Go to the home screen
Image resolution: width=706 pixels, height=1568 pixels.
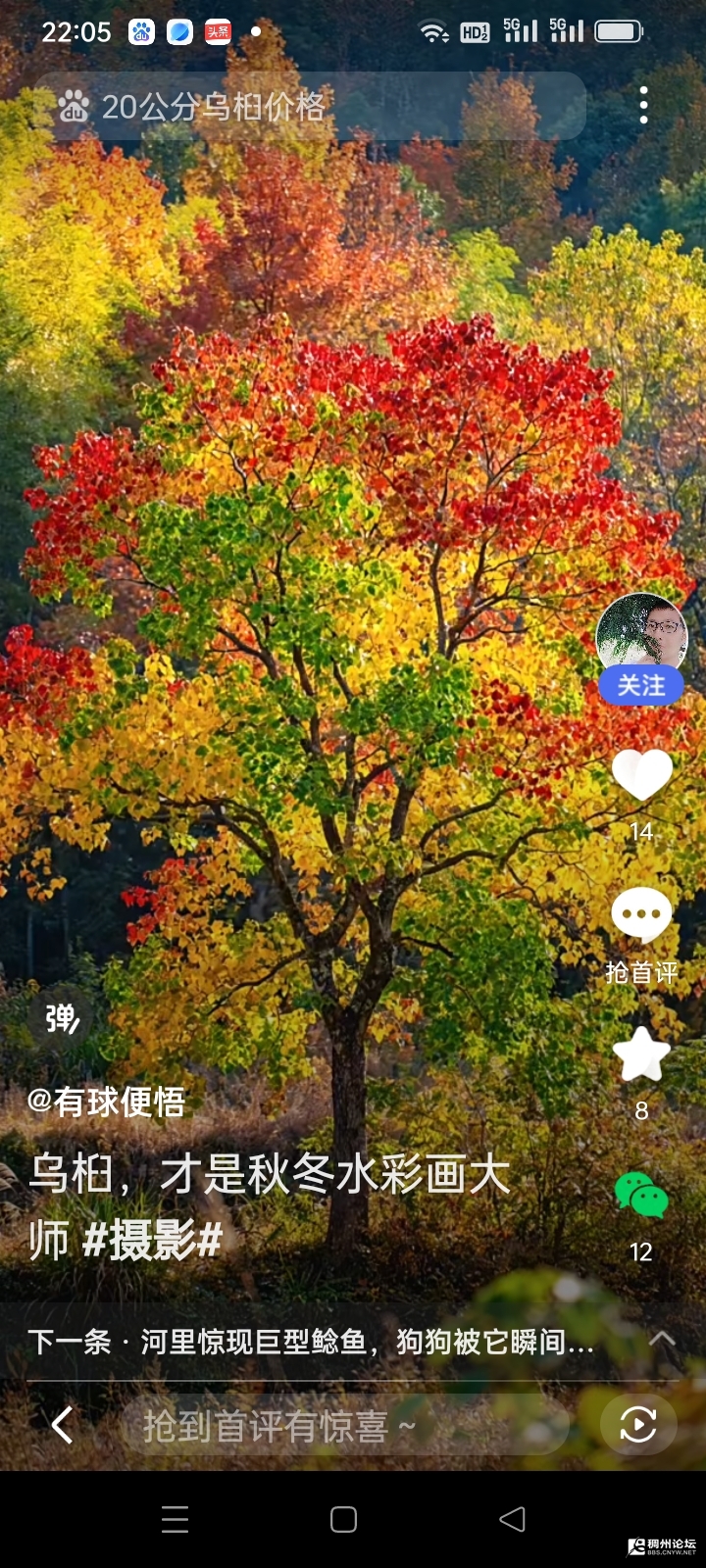pyautogui.click(x=343, y=1519)
